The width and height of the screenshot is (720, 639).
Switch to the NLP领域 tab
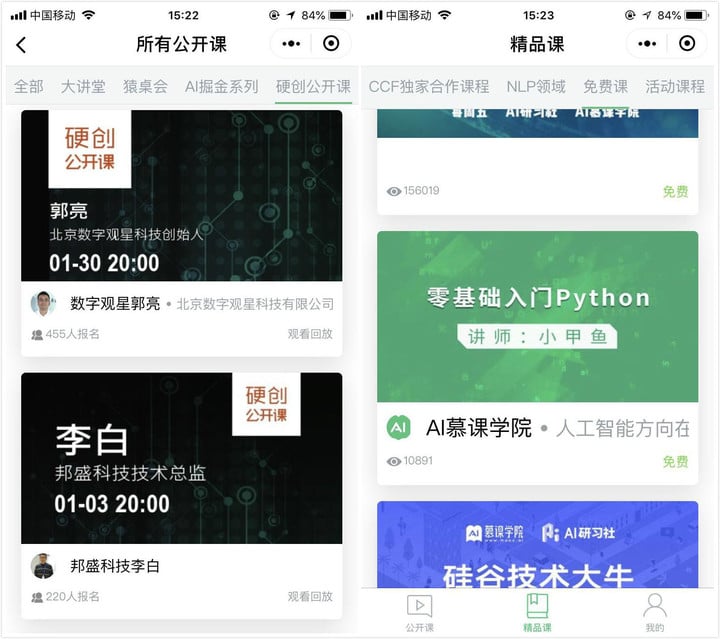coord(536,86)
